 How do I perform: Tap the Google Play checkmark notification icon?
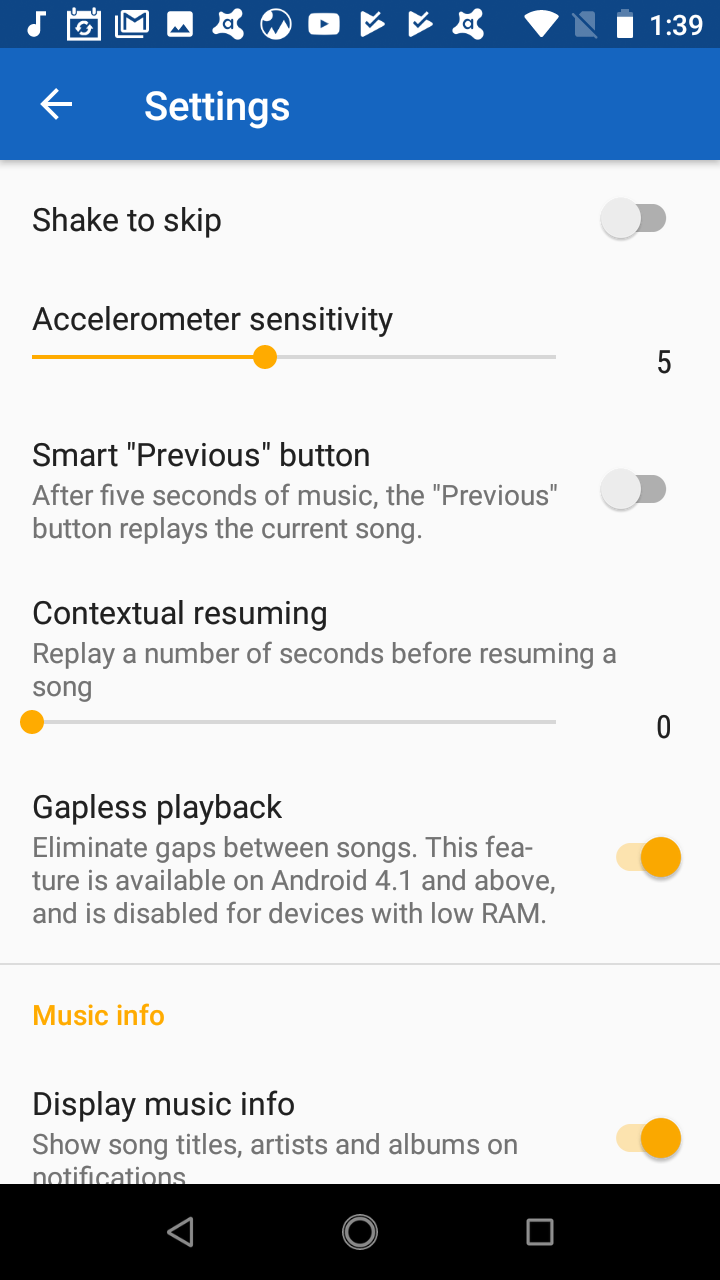[x=371, y=22]
